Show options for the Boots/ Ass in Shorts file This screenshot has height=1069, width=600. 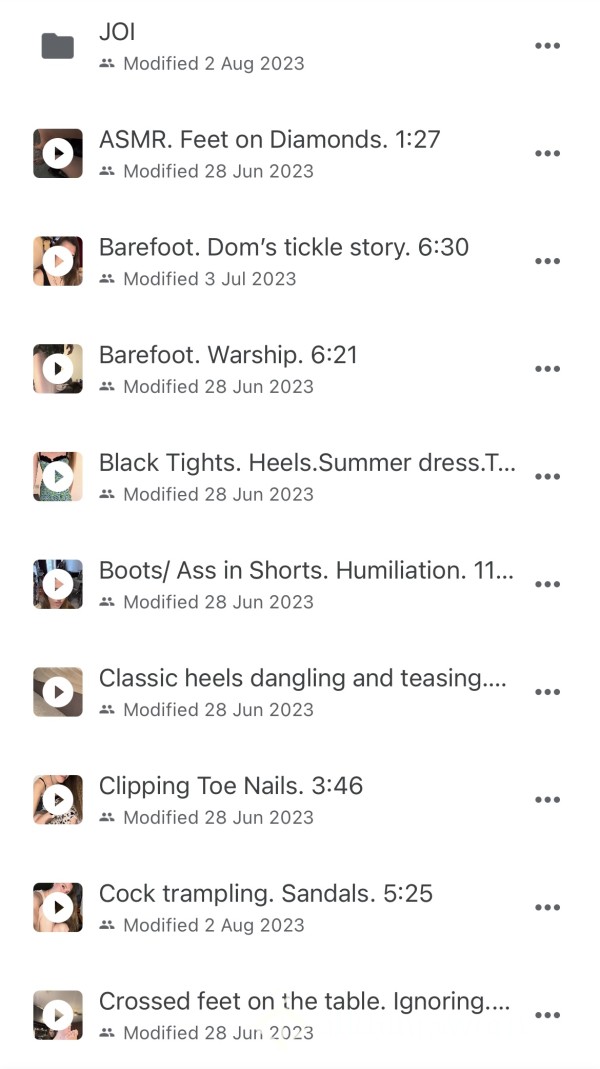click(548, 584)
